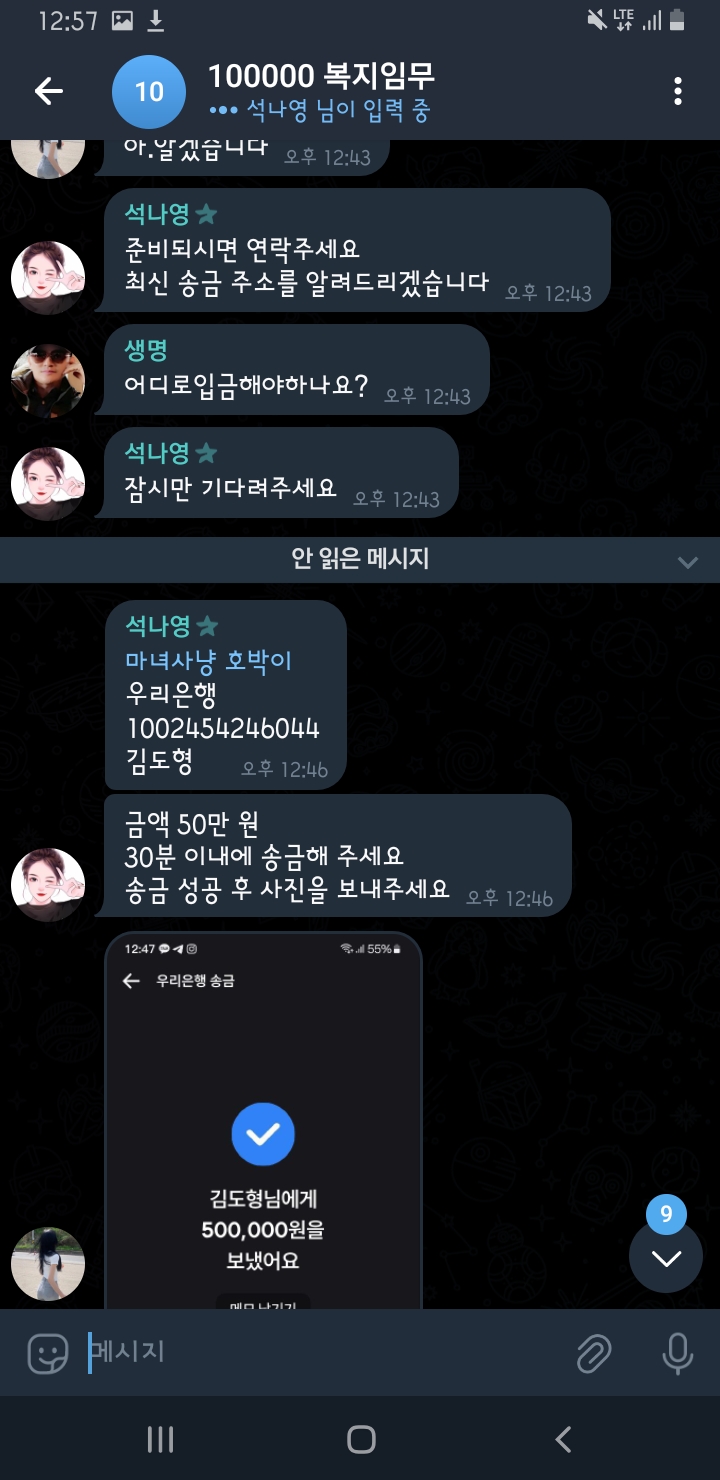
Task: Go back from the chat
Action: pos(48,92)
